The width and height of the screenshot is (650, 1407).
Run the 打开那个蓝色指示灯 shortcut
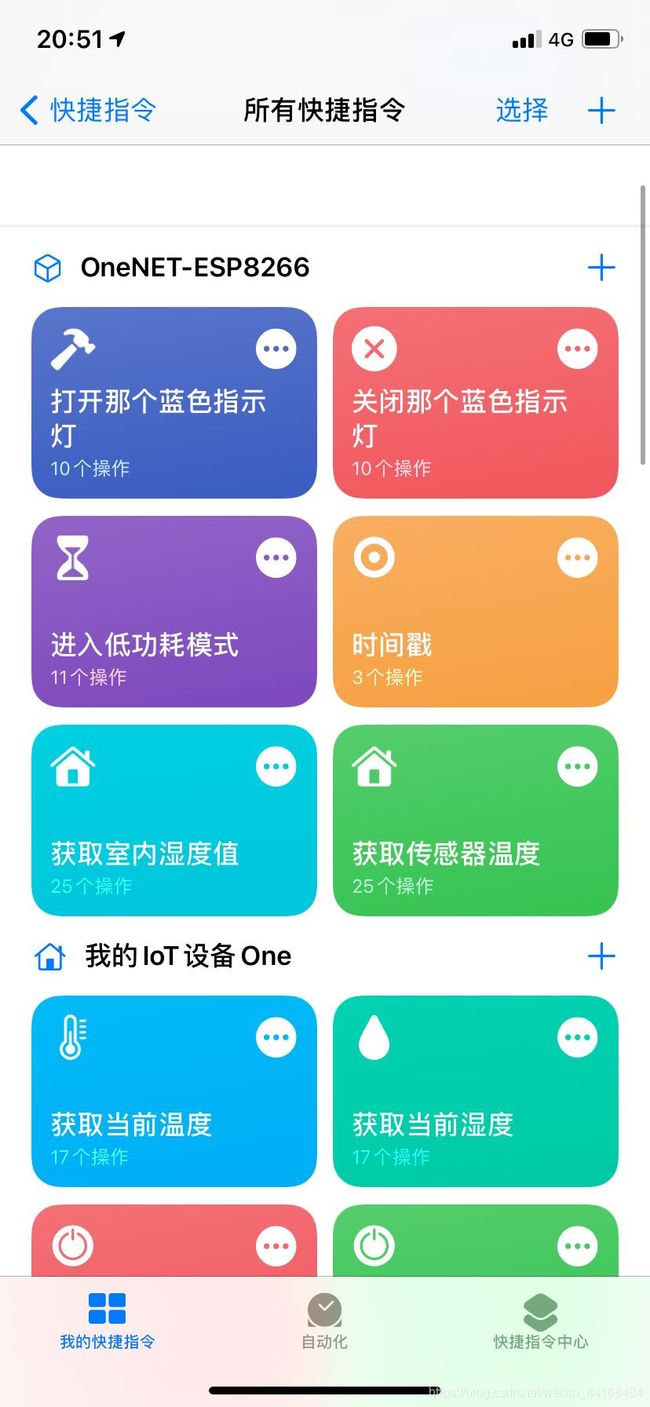click(174, 402)
